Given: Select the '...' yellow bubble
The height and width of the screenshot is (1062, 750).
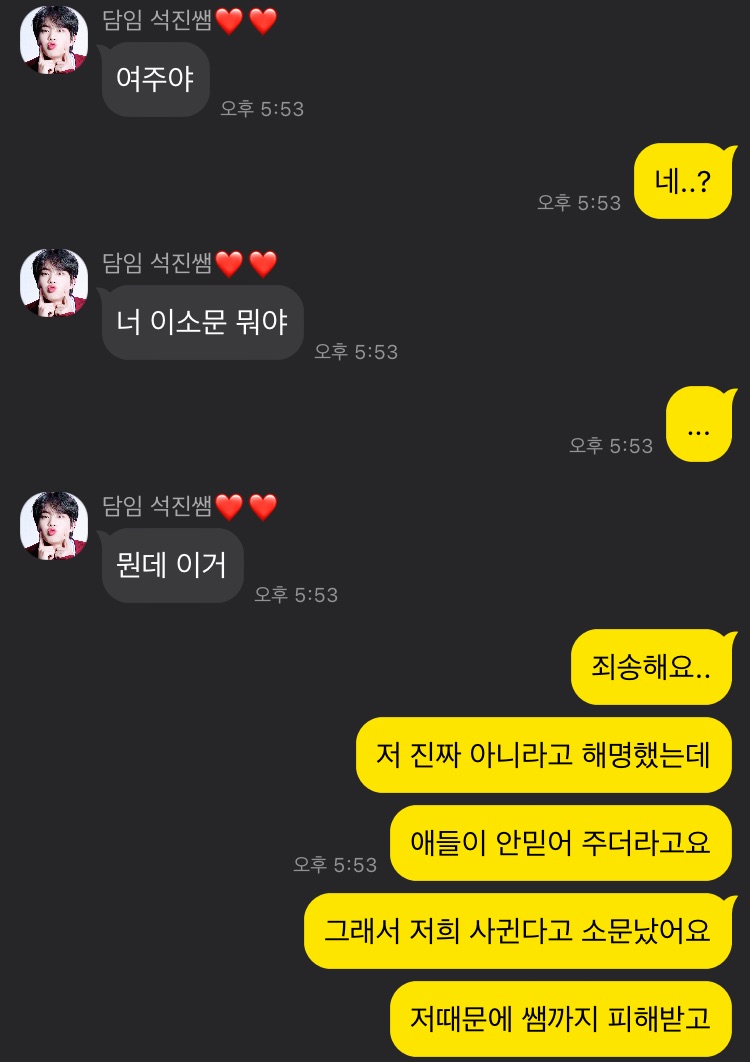Looking at the screenshot, I should click(700, 422).
